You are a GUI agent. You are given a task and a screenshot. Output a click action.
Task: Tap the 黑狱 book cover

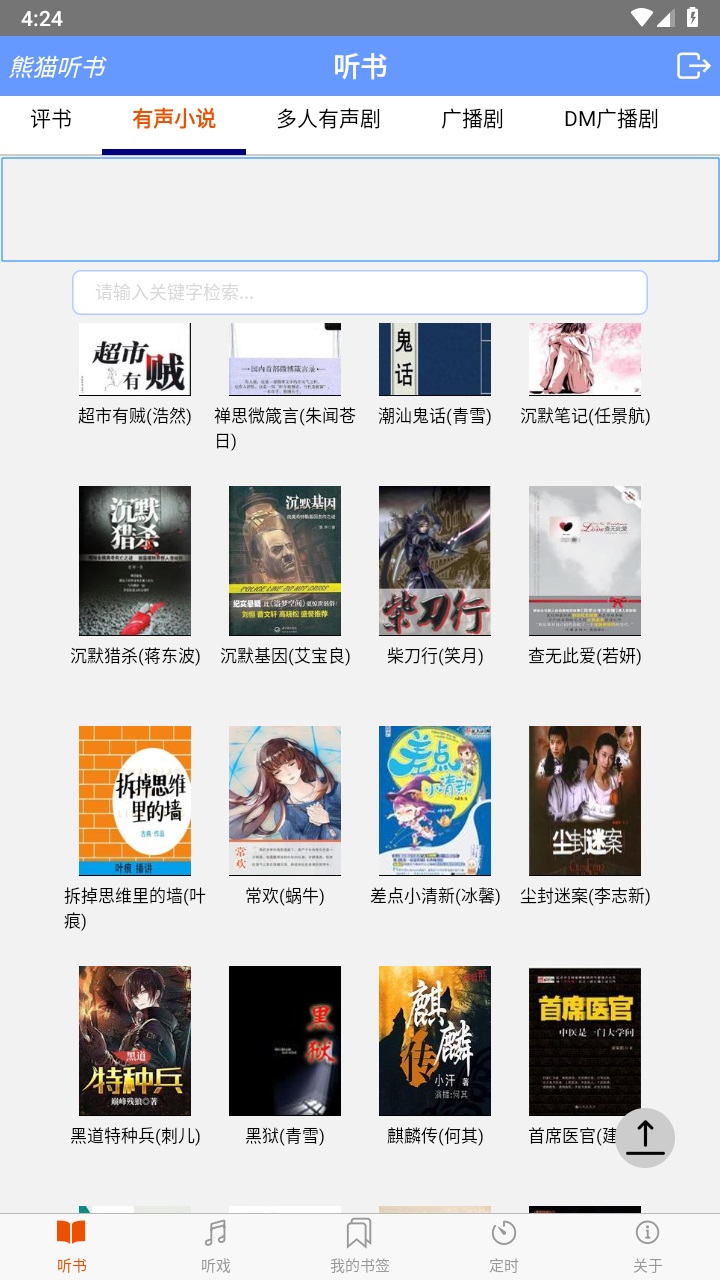pos(285,1040)
